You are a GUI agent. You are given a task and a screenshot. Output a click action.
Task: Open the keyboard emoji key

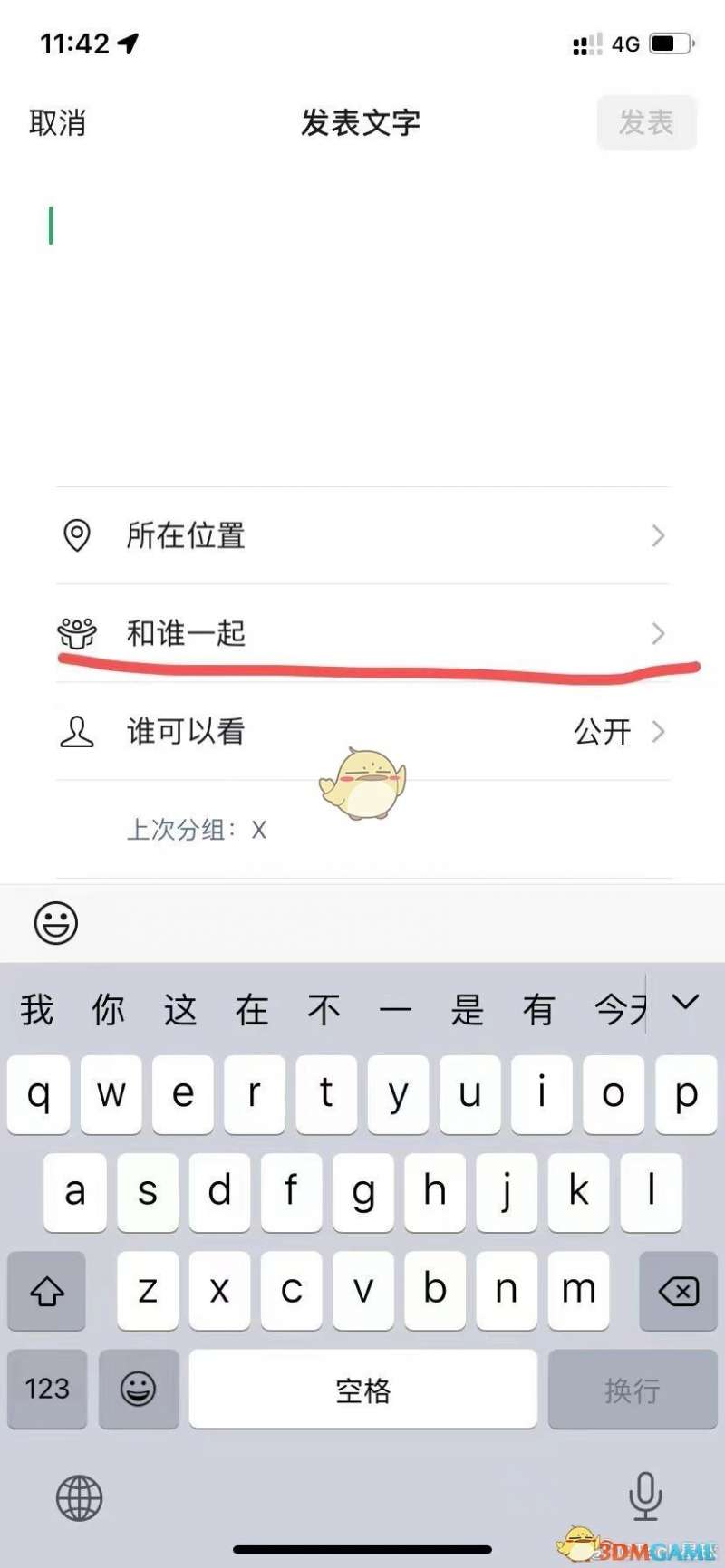click(139, 1389)
